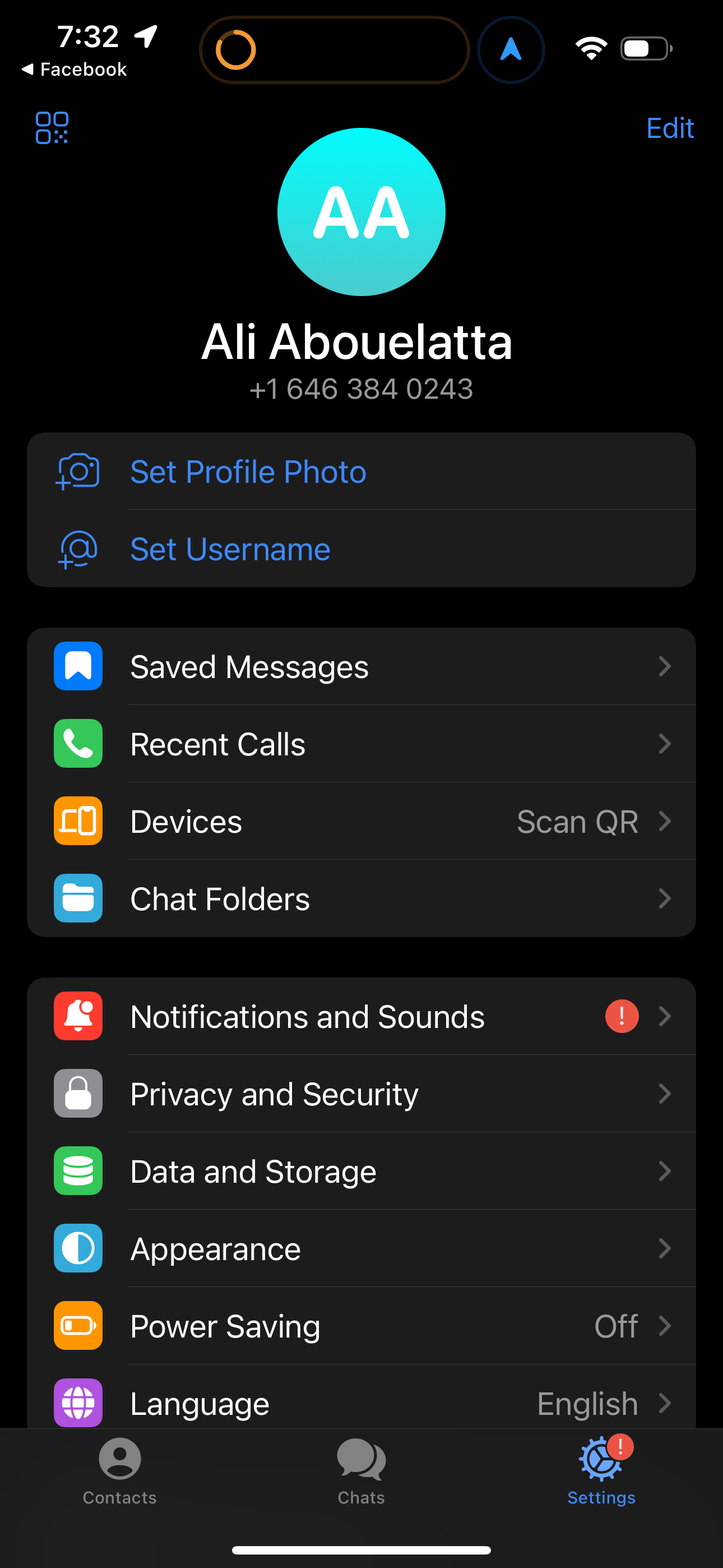Tap the Set Profile Photo camera icon
The height and width of the screenshot is (1568, 723).
[x=78, y=472]
